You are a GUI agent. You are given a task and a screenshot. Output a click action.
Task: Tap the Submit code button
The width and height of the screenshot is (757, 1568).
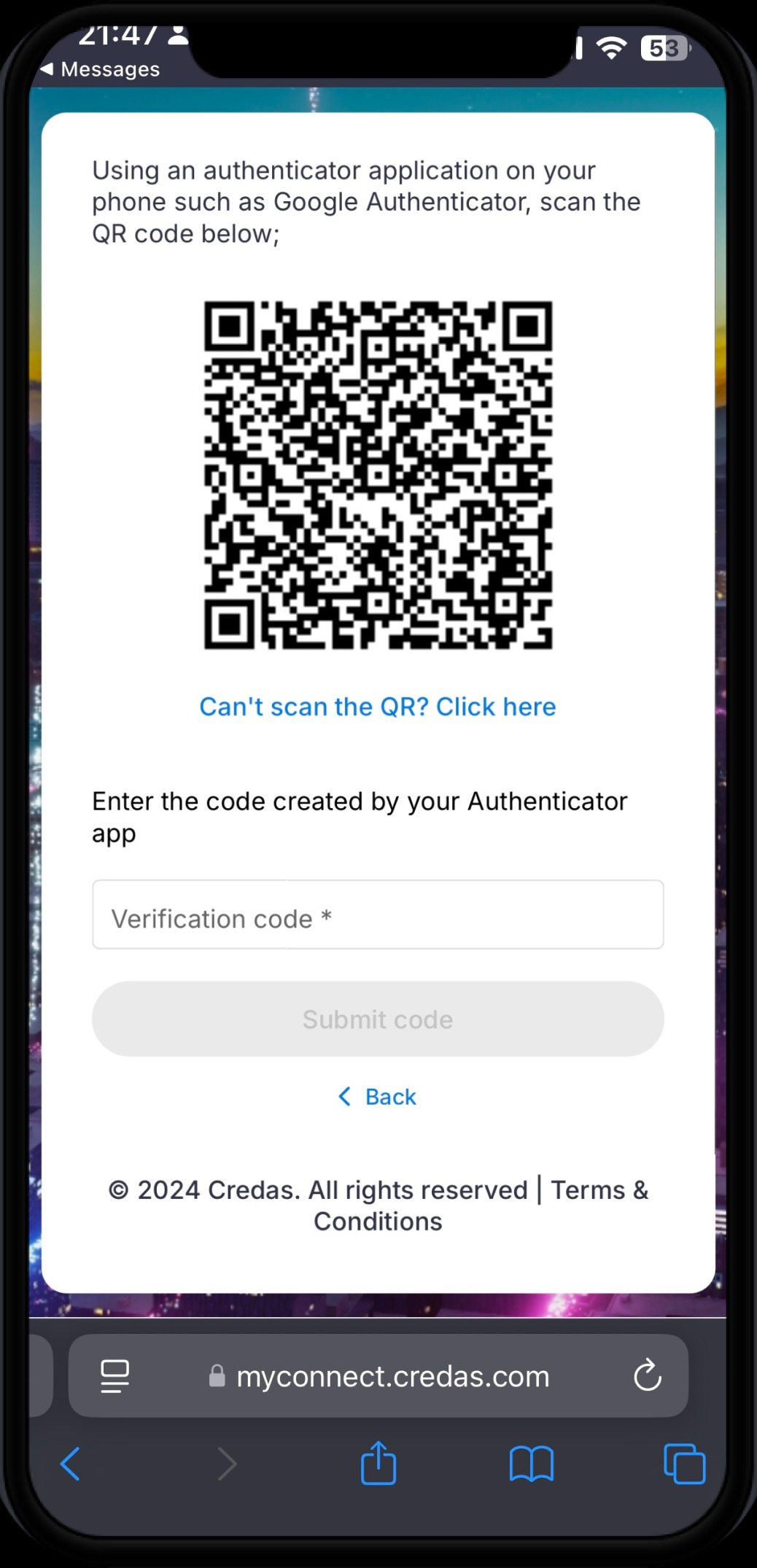click(x=377, y=1019)
